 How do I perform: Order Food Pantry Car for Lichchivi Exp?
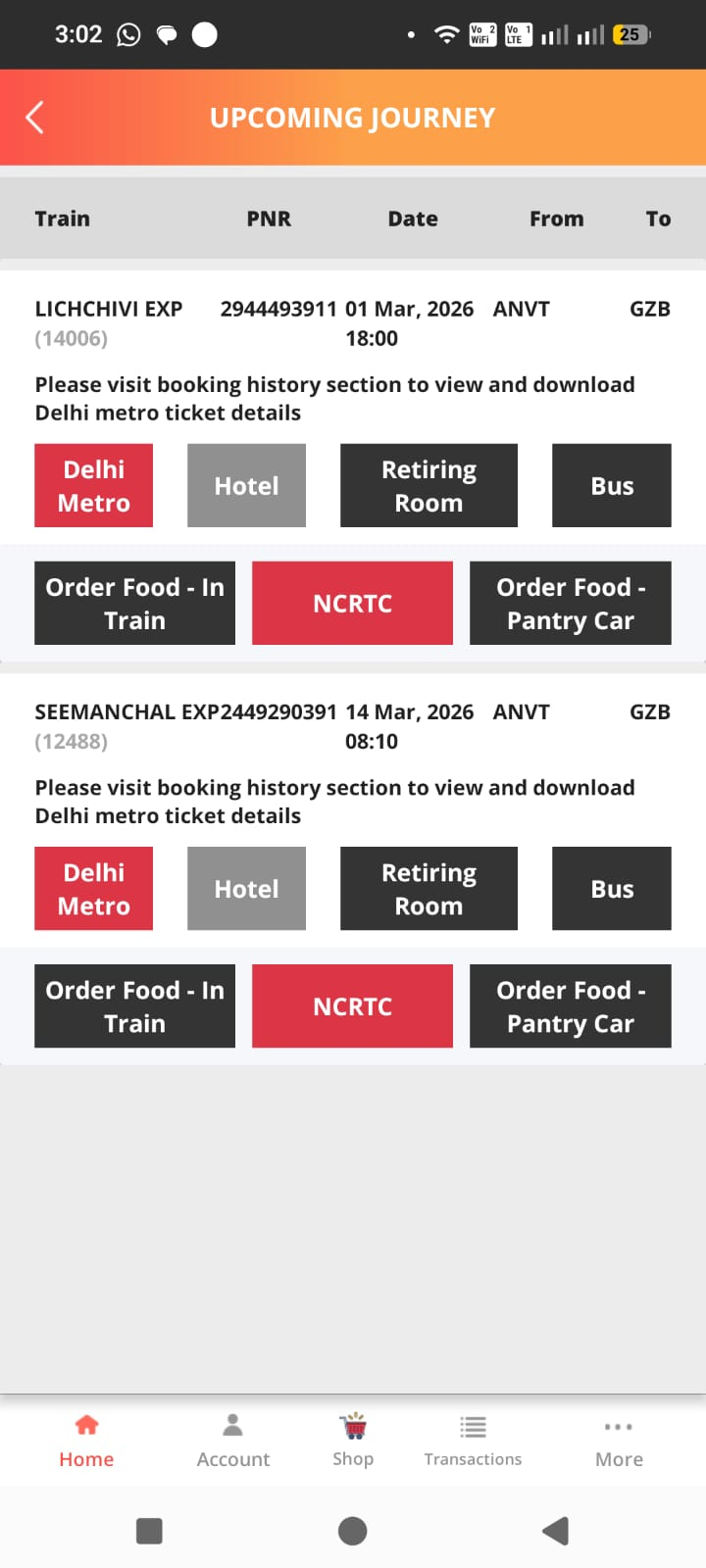[570, 604]
